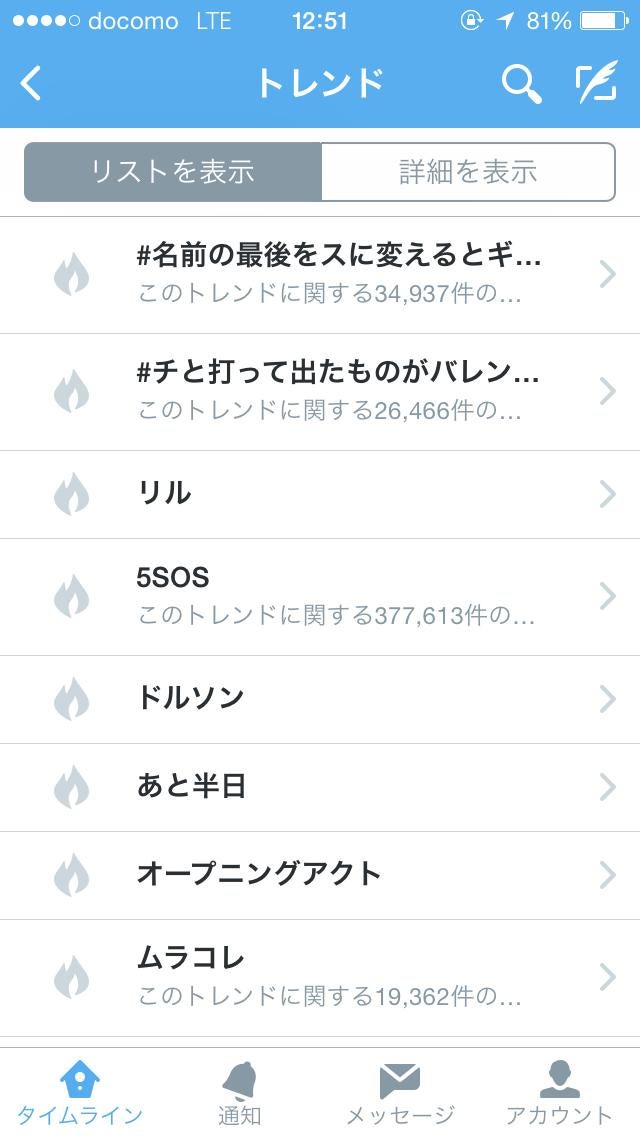Viewport: 640px width, 1136px height.
Task: Open the アカウント tab
Action: coord(559,1092)
